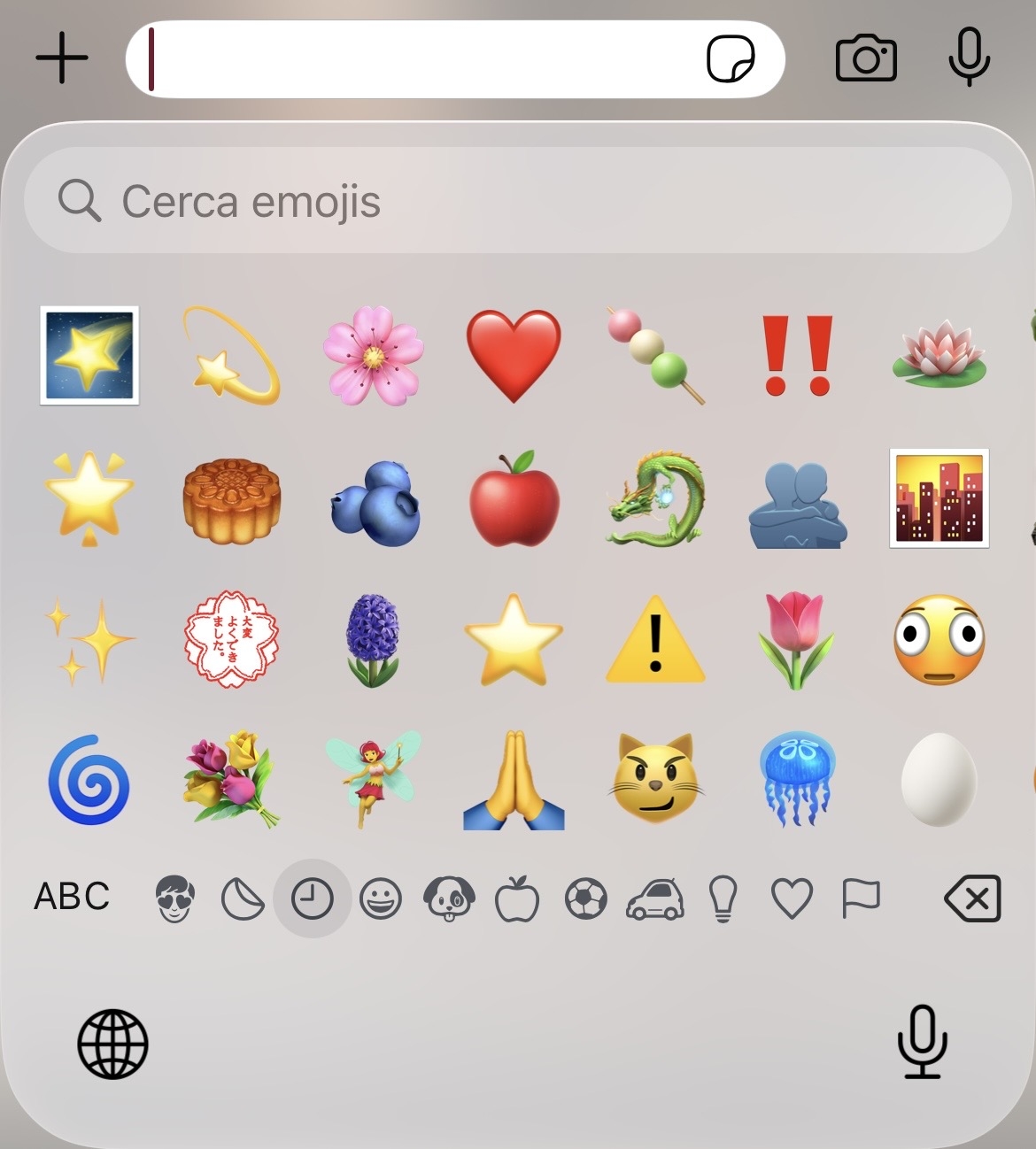The image size is (1036, 1149).
Task: Search emojis in Cerca emojis field
Action: (518, 201)
